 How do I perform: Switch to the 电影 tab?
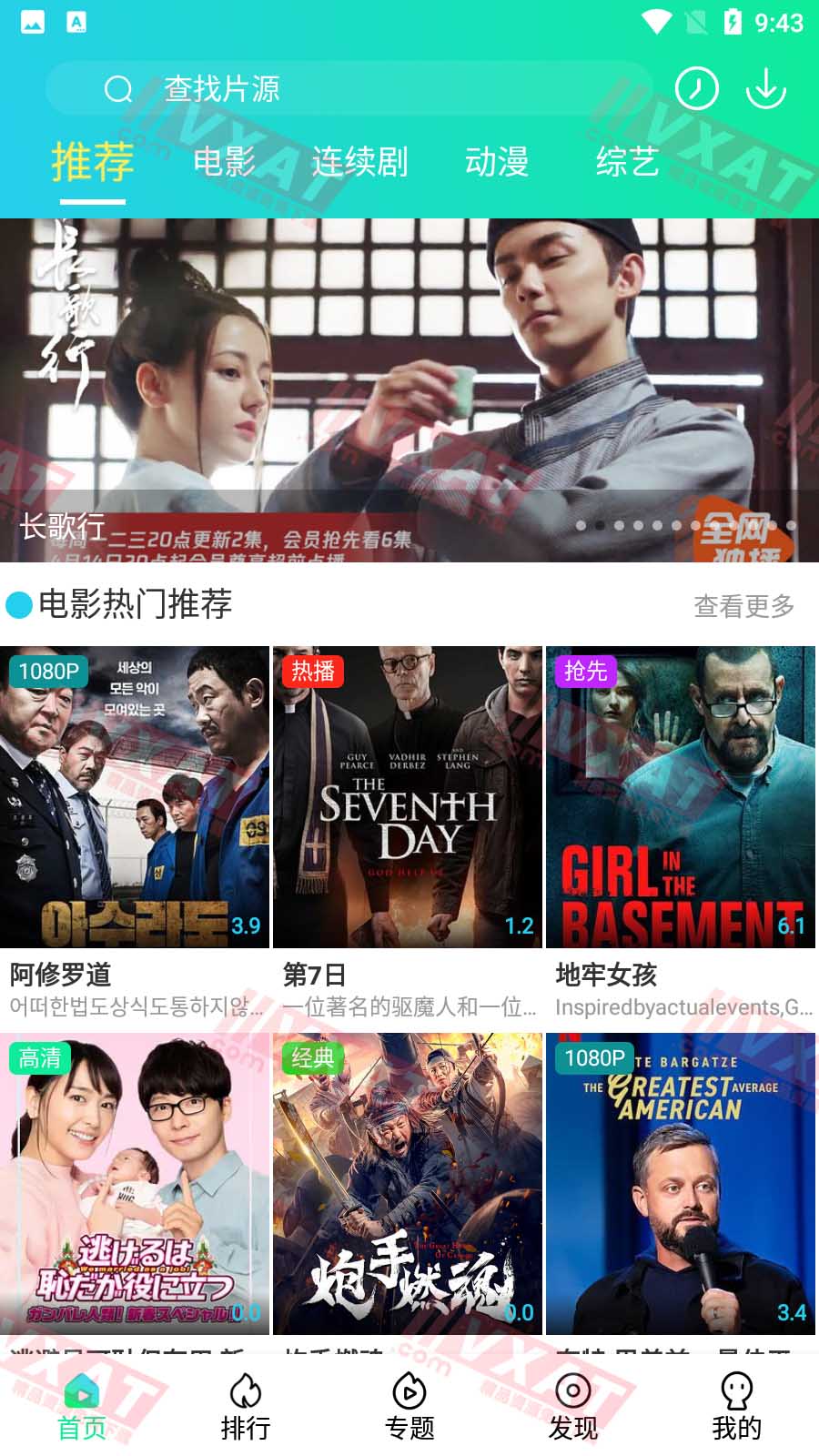(x=224, y=162)
